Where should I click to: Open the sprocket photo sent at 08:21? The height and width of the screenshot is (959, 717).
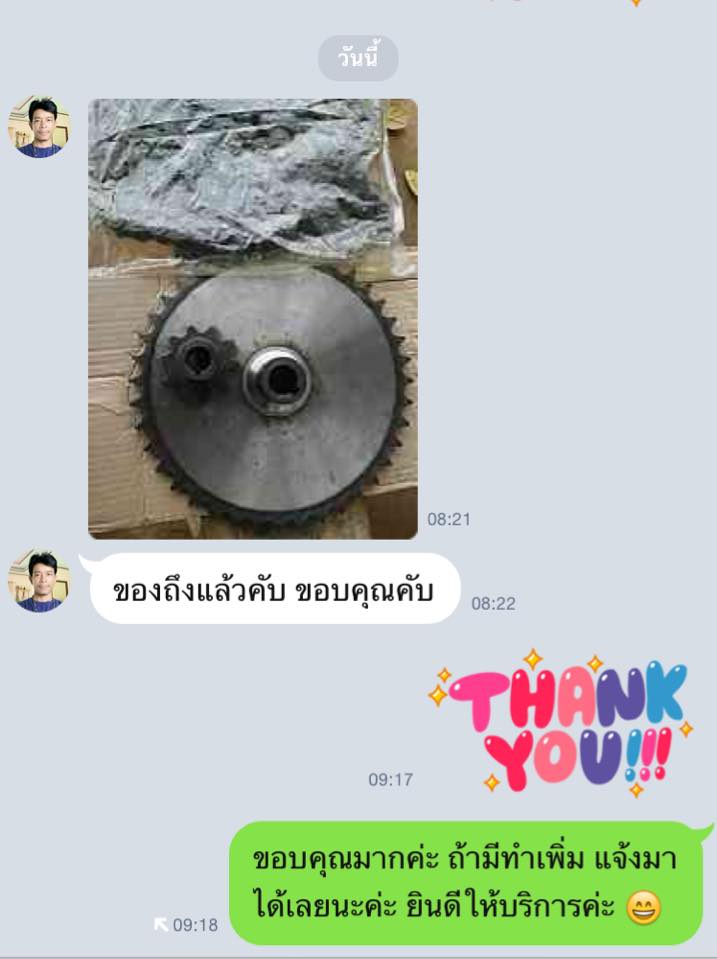[x=252, y=318]
